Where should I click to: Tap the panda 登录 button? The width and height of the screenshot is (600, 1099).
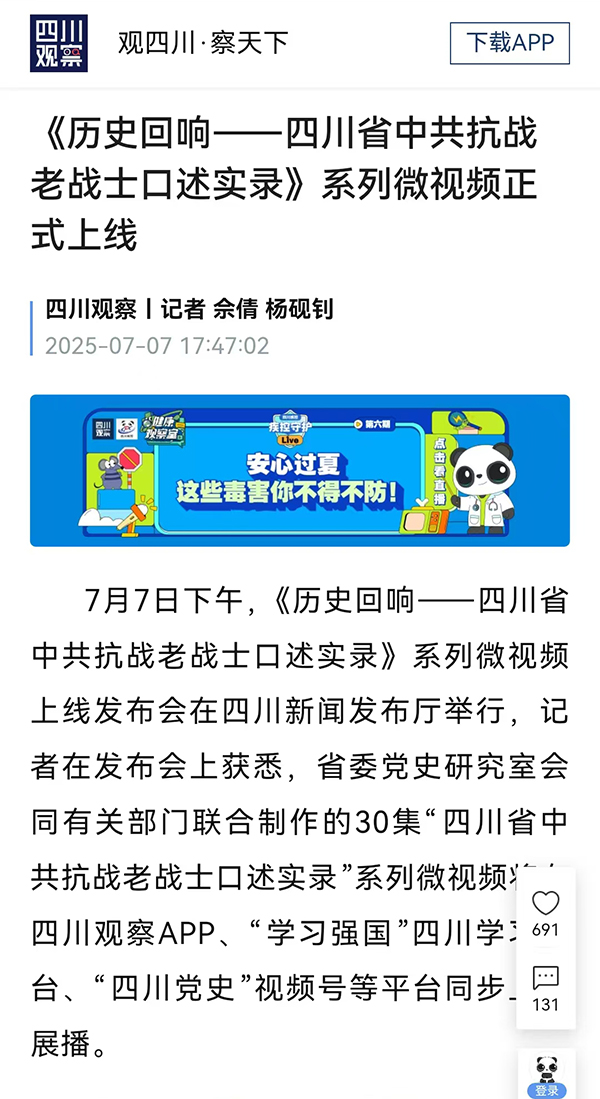(547, 1076)
